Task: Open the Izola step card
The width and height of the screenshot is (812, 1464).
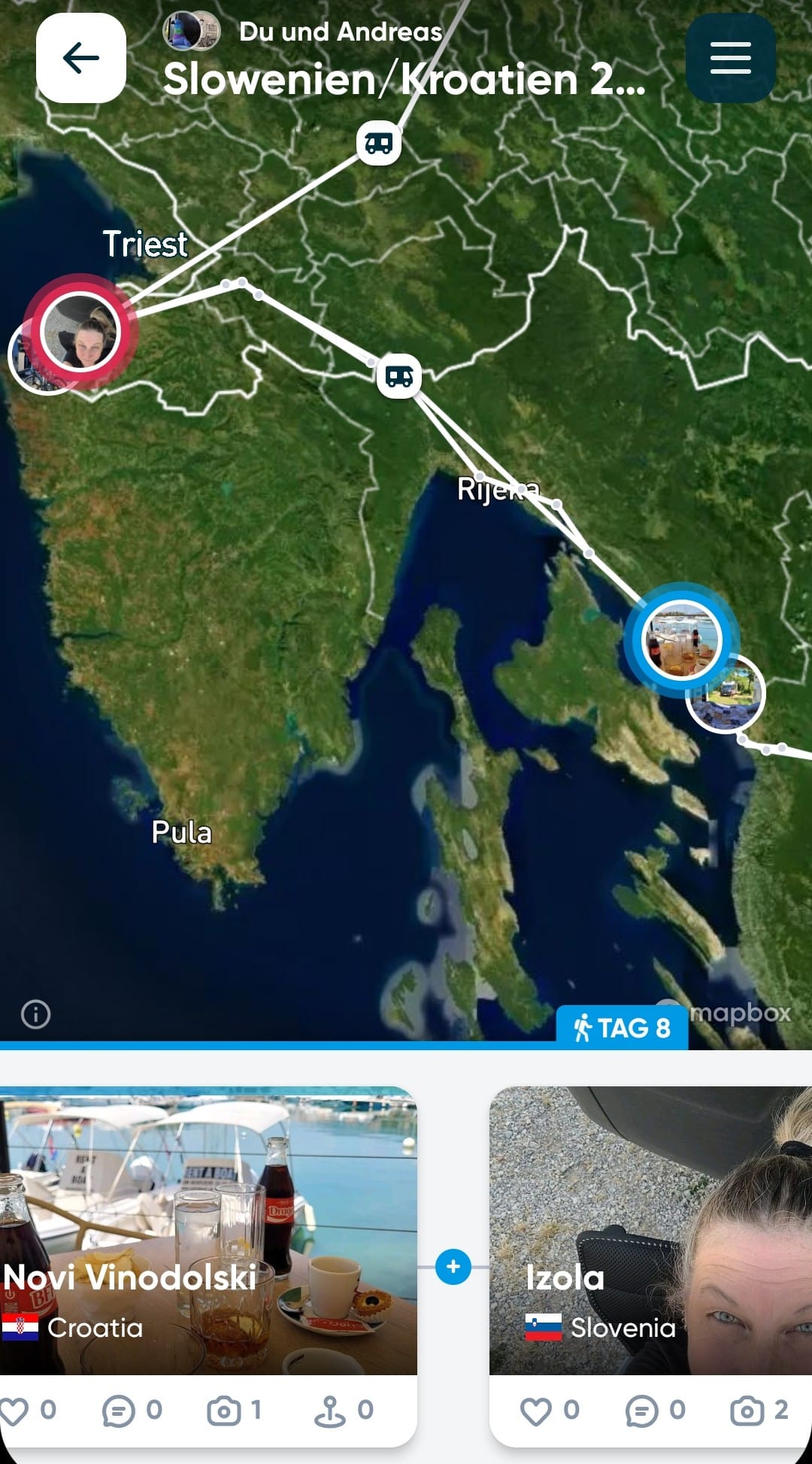Action: click(x=650, y=1230)
